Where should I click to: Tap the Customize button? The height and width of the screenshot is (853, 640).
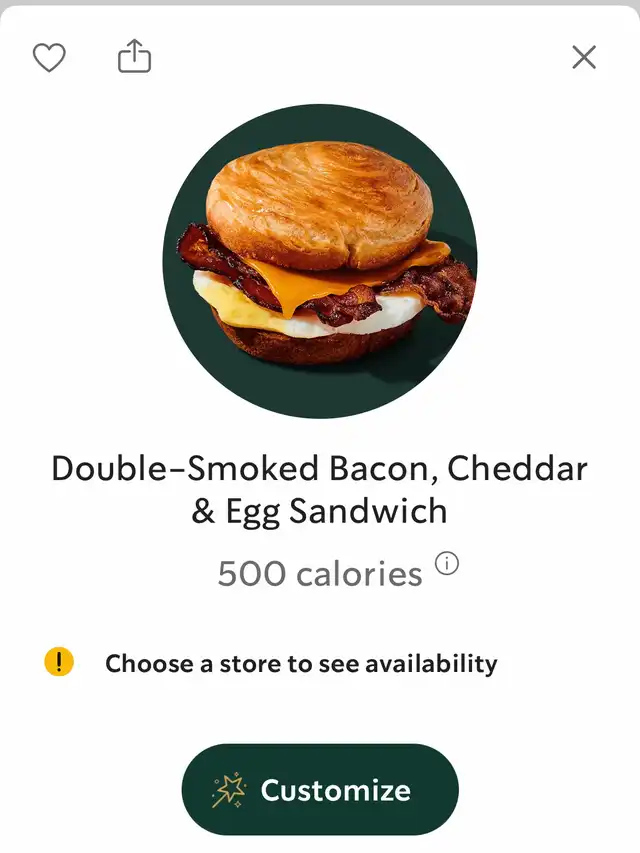coord(320,790)
